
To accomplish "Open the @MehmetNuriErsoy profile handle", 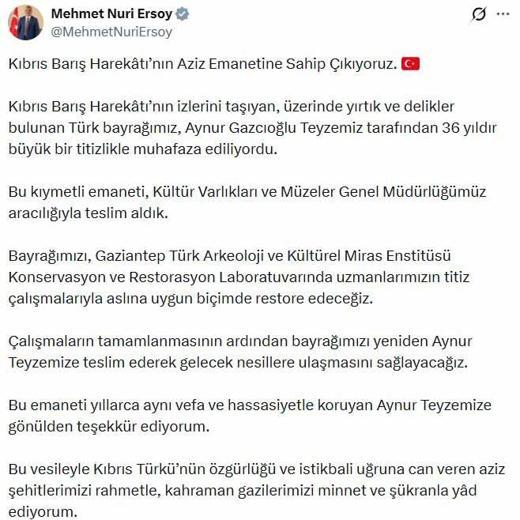I will point(111,32).
